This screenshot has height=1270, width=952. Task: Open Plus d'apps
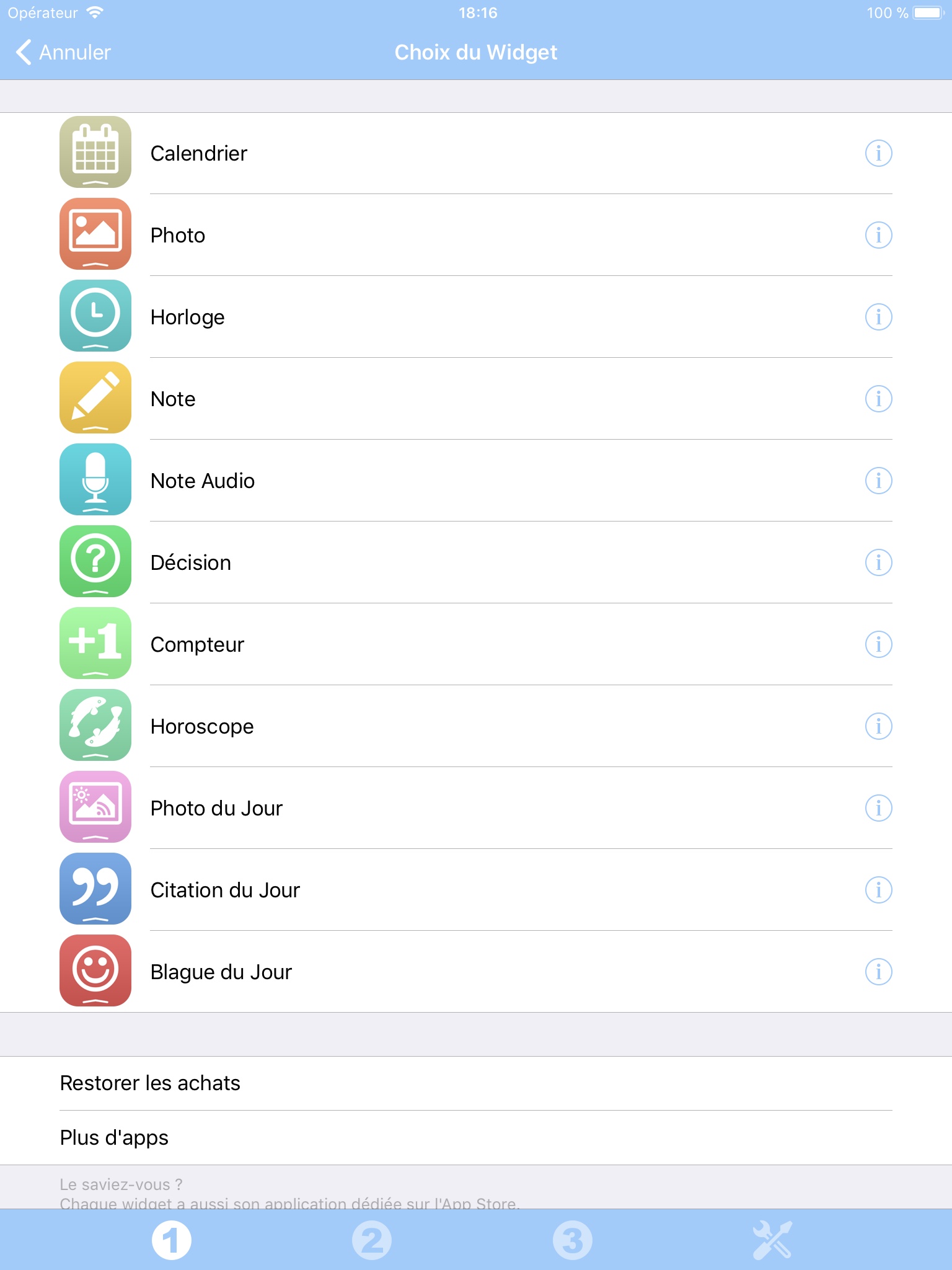[x=114, y=1137]
